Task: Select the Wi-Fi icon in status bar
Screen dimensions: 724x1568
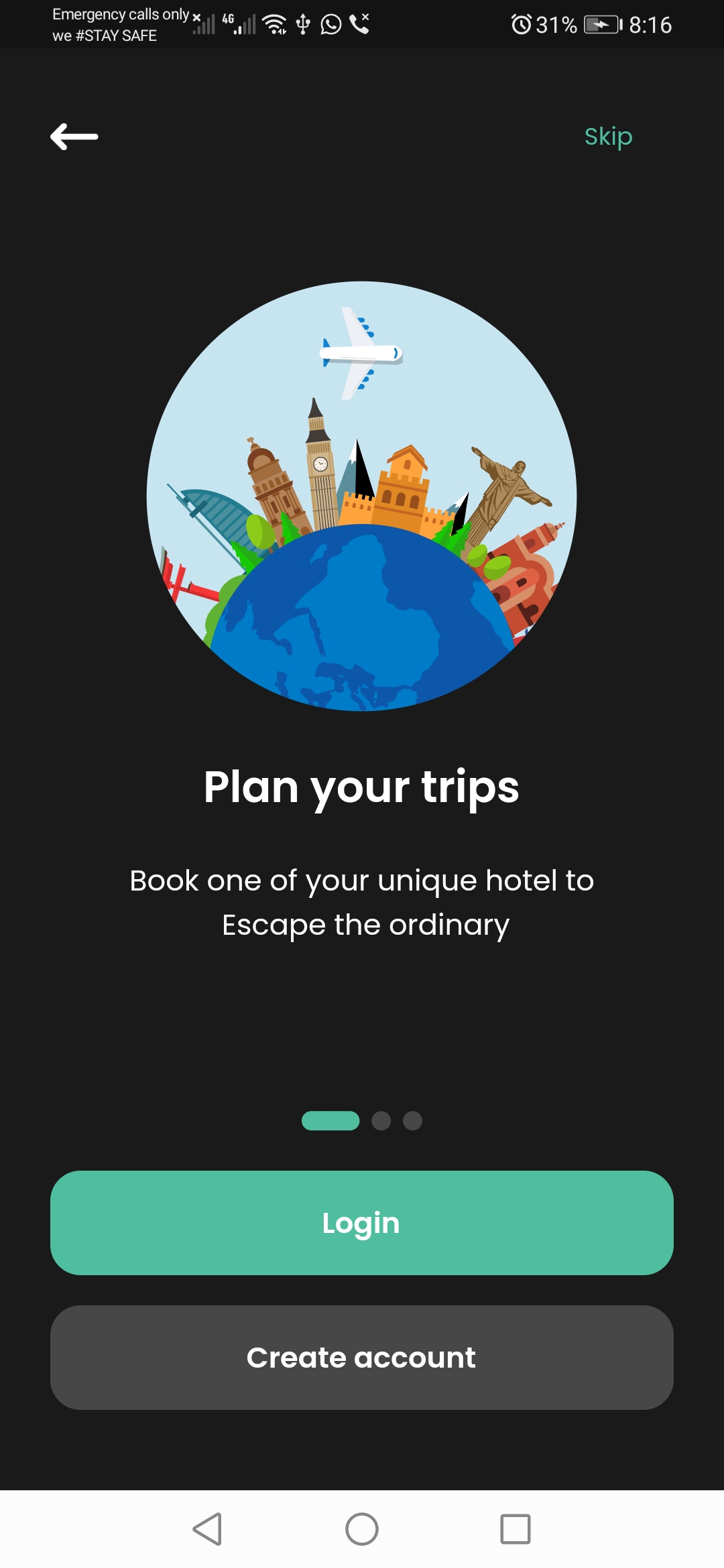Action: pyautogui.click(x=276, y=24)
